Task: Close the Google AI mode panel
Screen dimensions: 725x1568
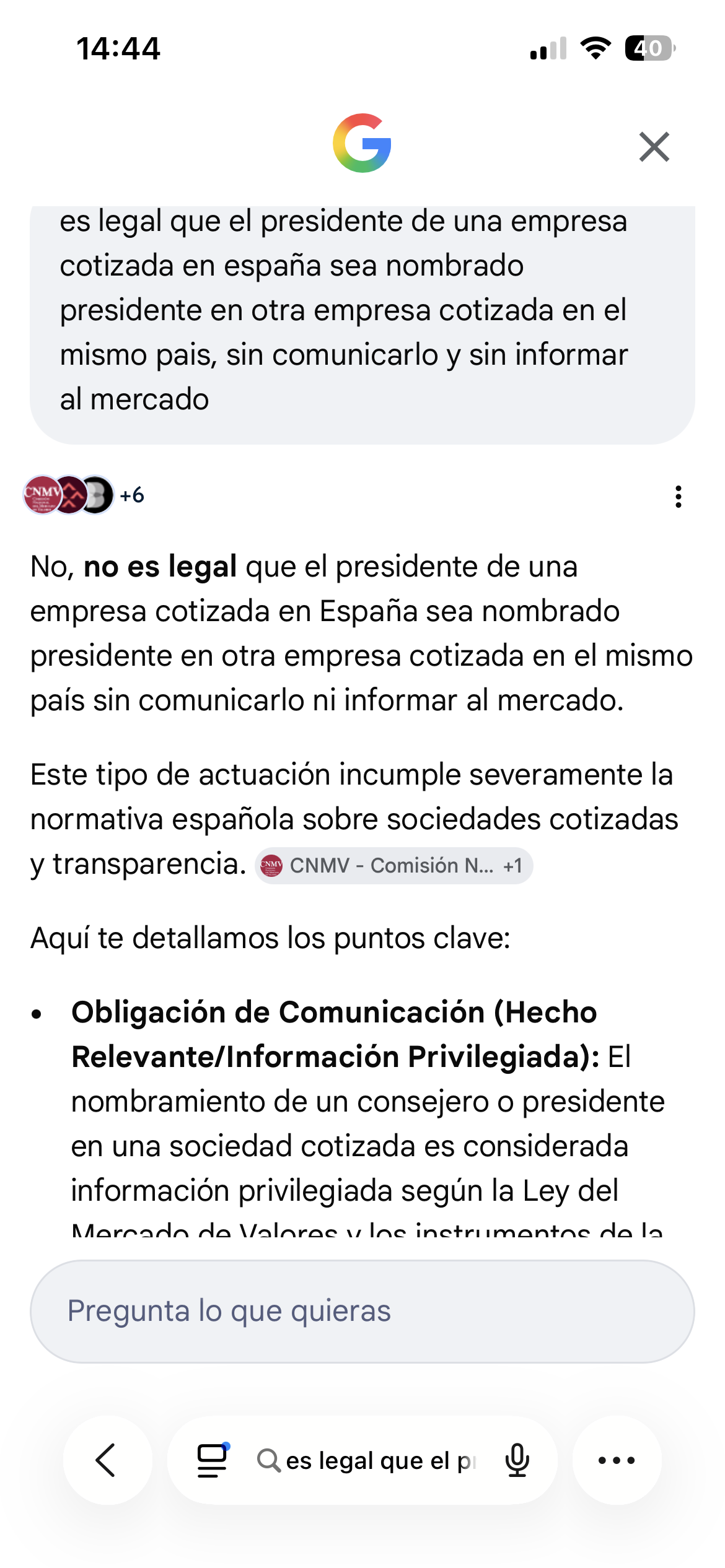Action: 654,147
